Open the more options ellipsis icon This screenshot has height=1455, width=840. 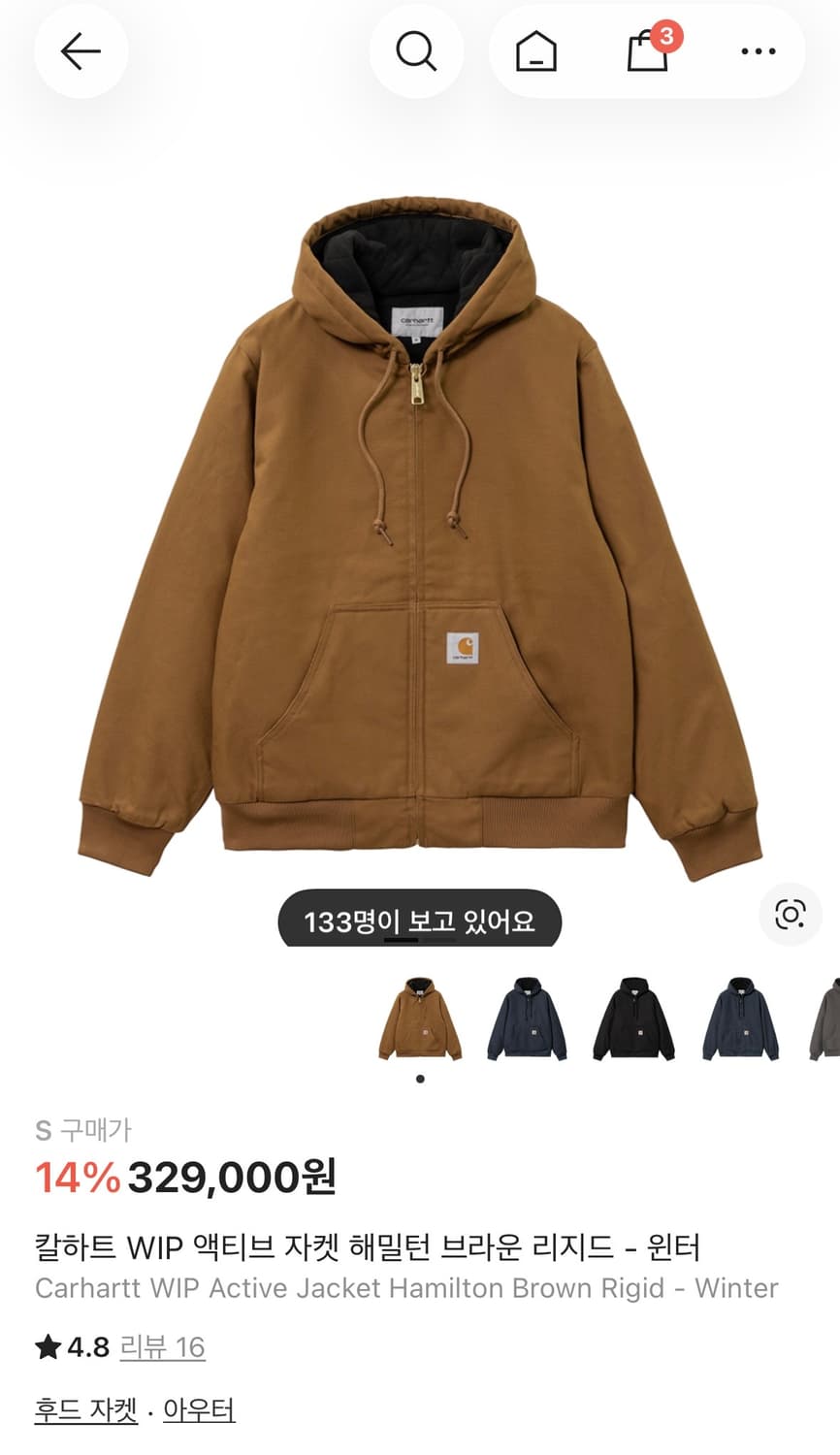(757, 51)
